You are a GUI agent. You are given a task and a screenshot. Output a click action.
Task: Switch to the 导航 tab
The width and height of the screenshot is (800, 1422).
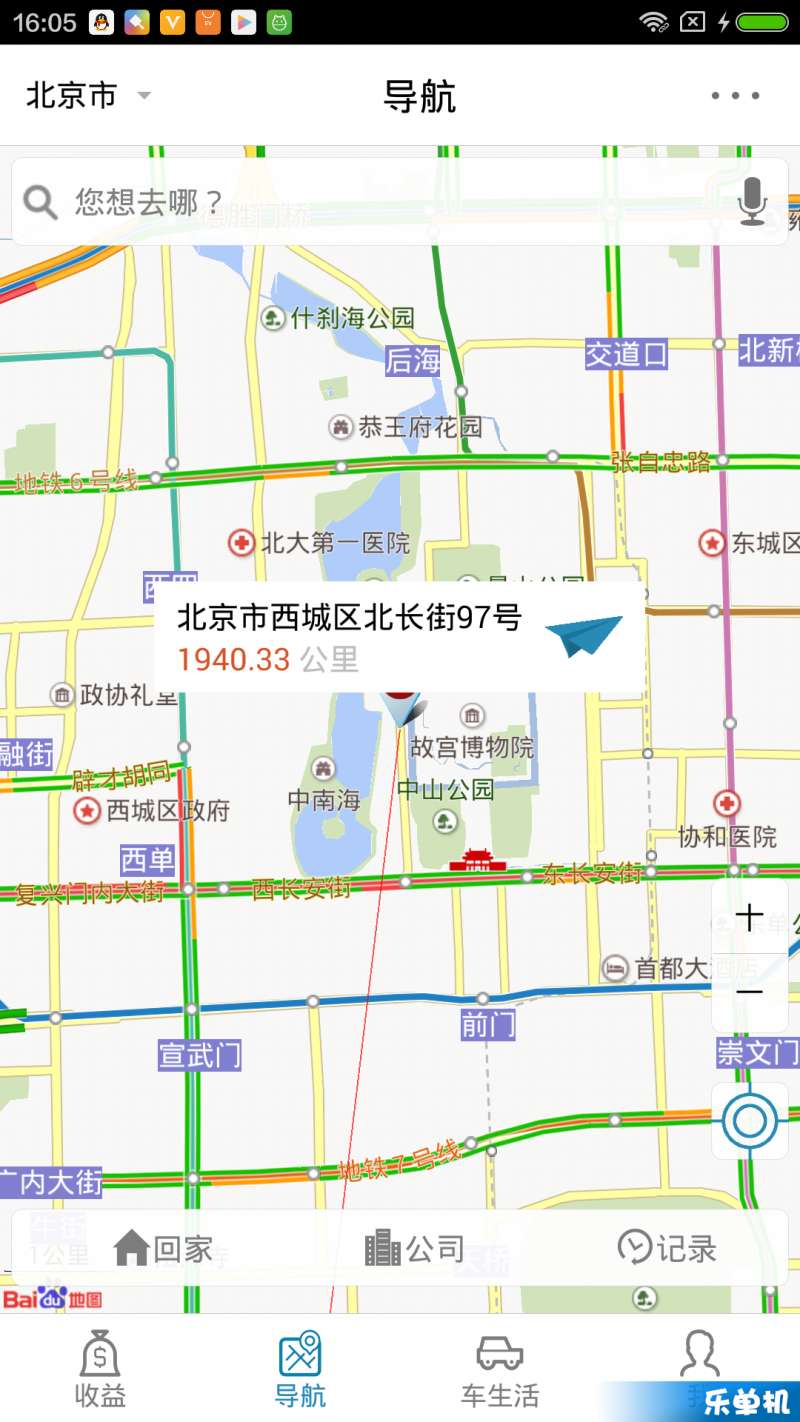pos(300,1368)
